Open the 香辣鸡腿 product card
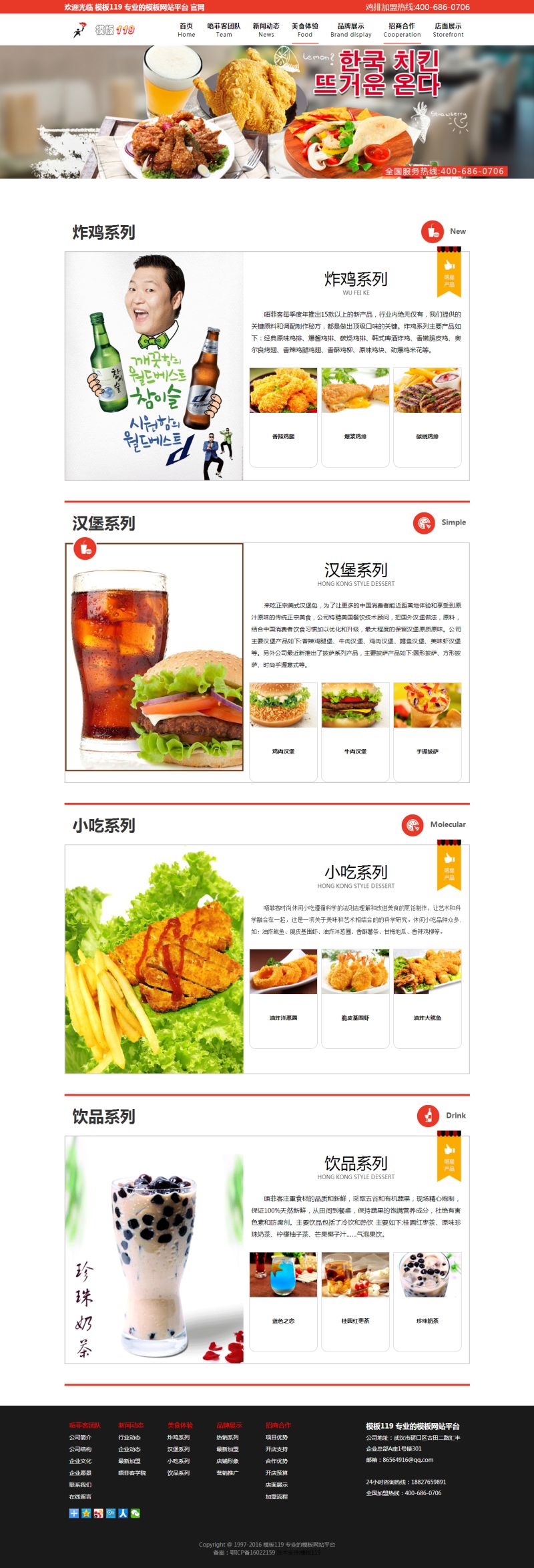The image size is (534, 1568). [283, 416]
